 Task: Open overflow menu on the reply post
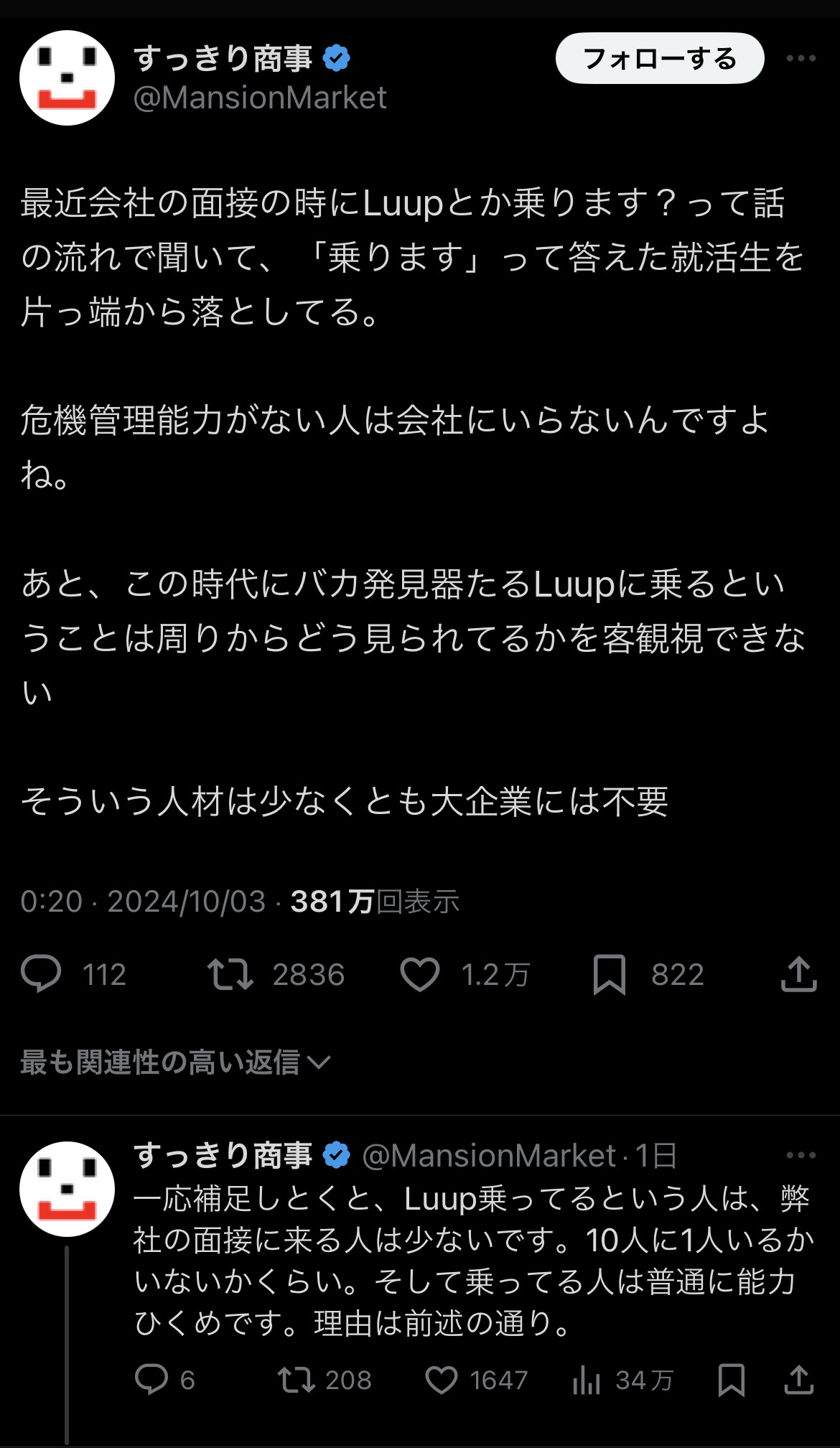click(x=801, y=1155)
